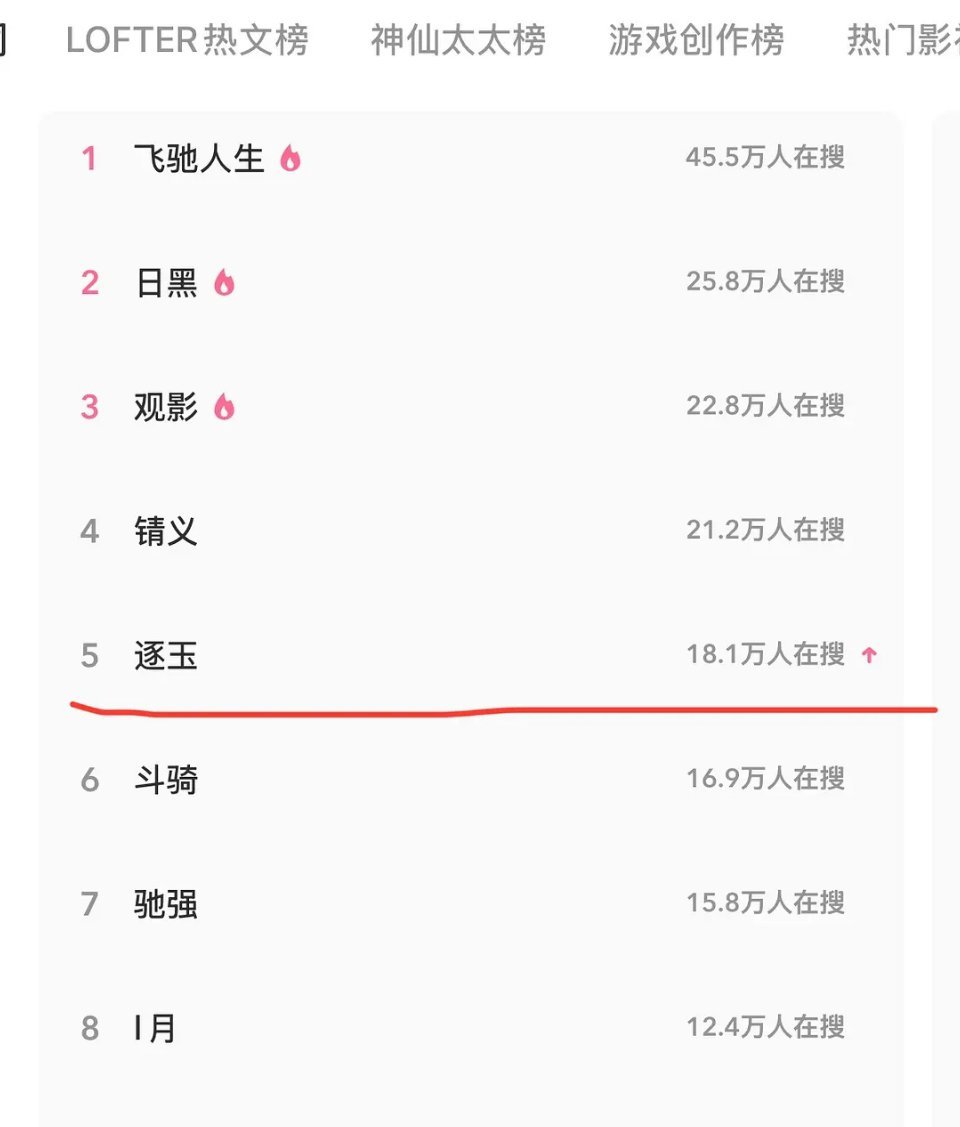Viewport: 960px width, 1127px height.
Task: Select the eighth entry I月
Action: (155, 1027)
